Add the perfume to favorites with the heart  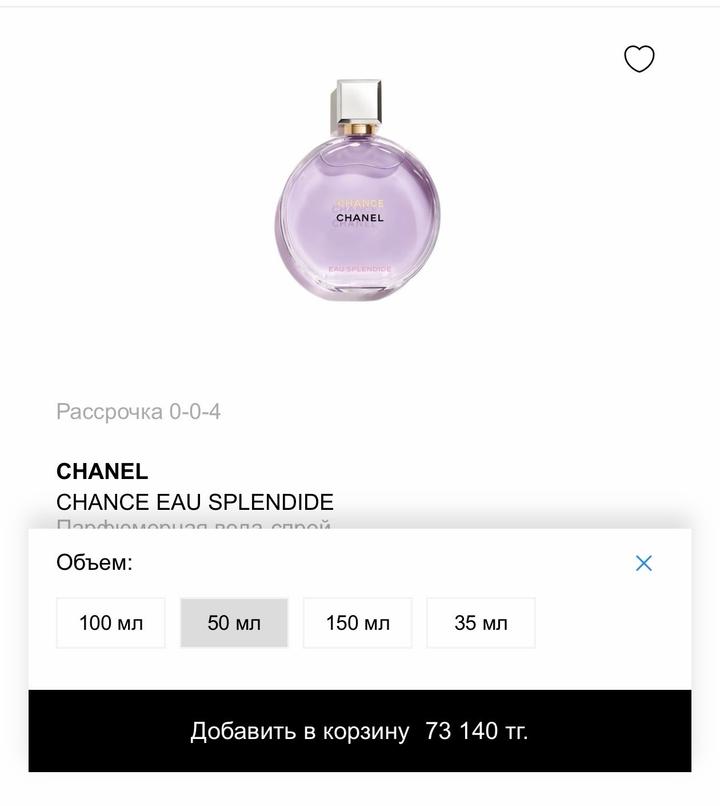[x=639, y=59]
